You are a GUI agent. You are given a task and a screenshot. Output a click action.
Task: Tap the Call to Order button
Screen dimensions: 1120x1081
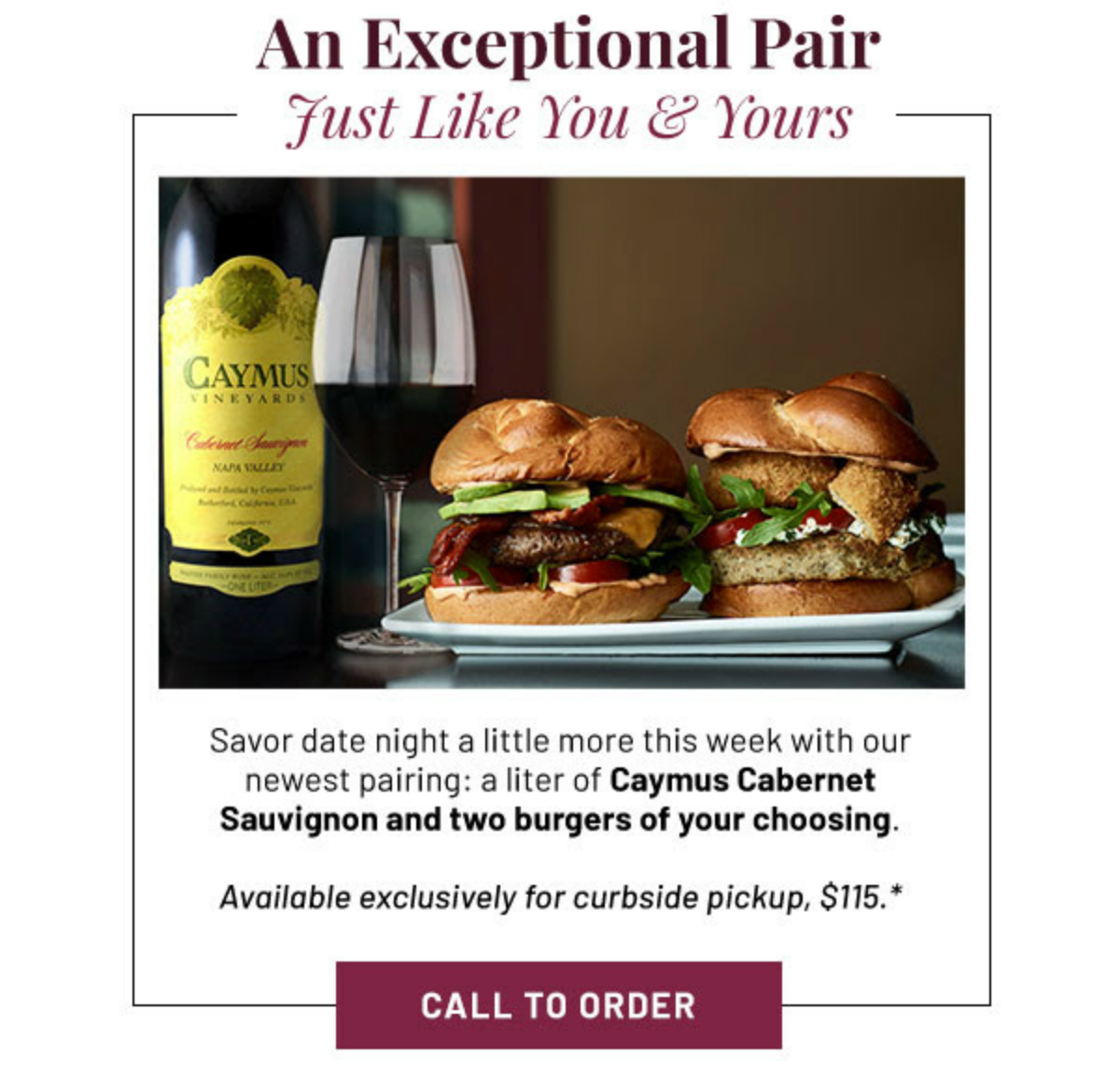pos(558,1005)
